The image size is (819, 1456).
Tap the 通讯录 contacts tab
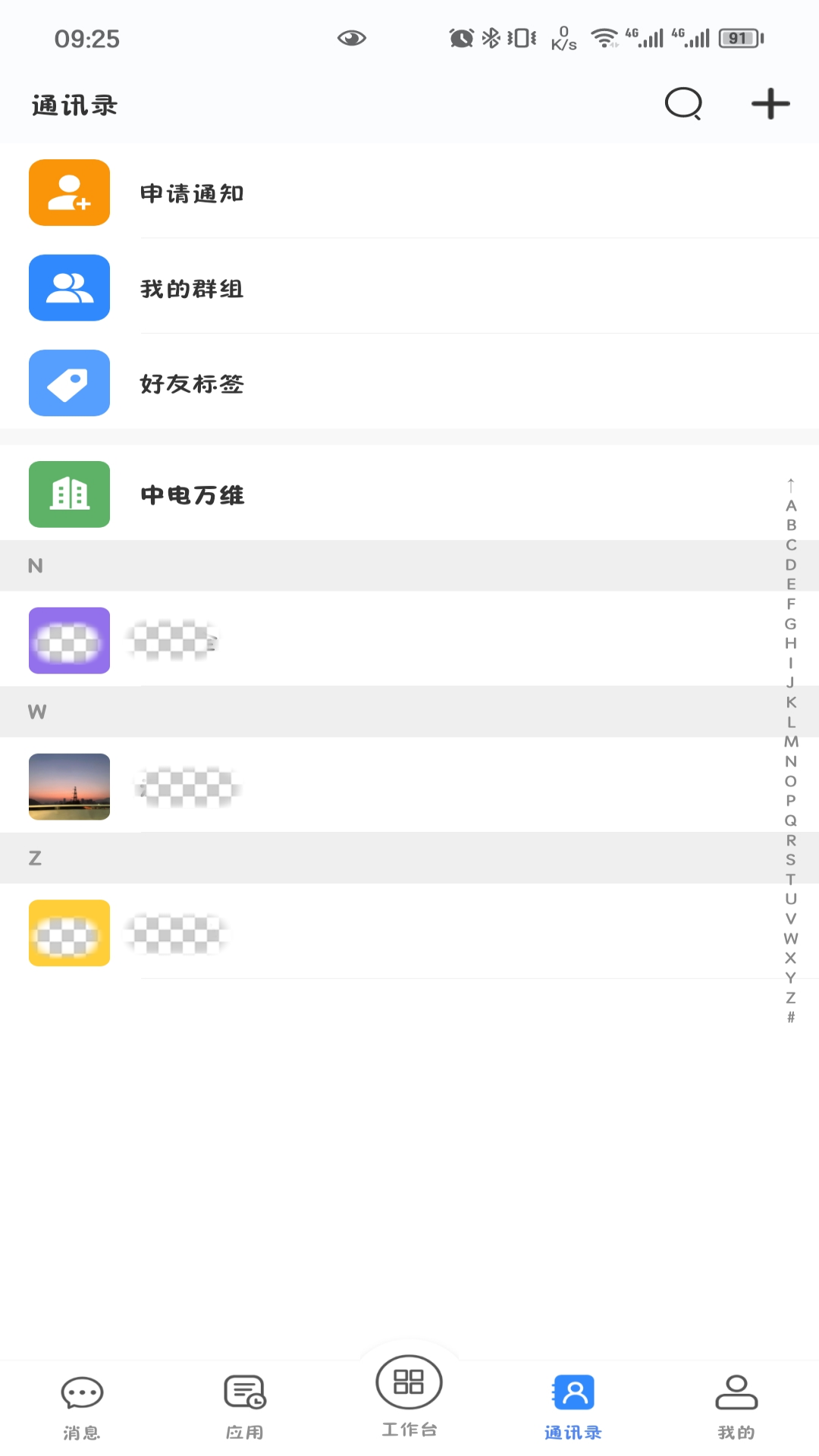pos(573,1403)
